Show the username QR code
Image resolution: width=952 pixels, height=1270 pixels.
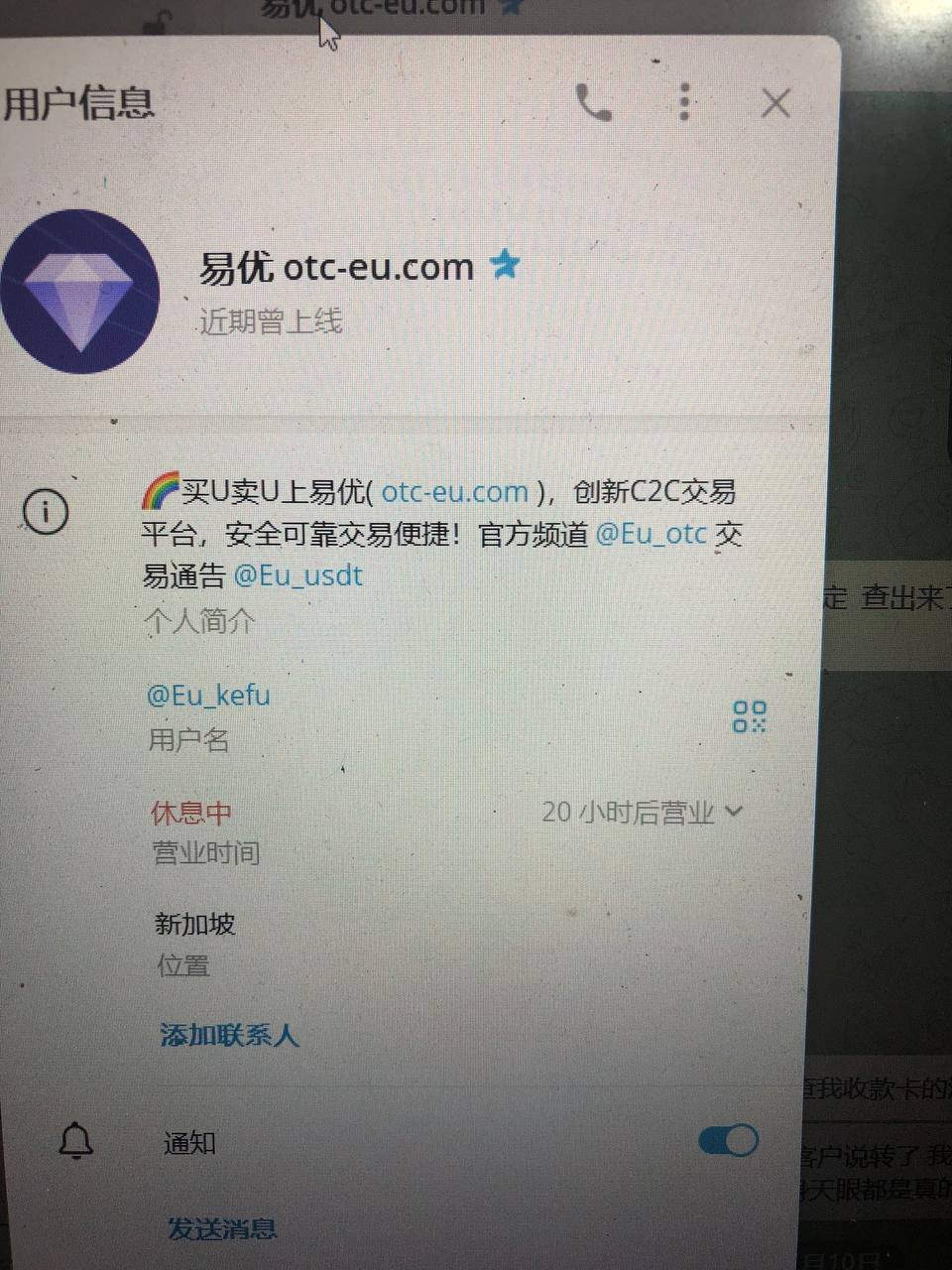749,716
